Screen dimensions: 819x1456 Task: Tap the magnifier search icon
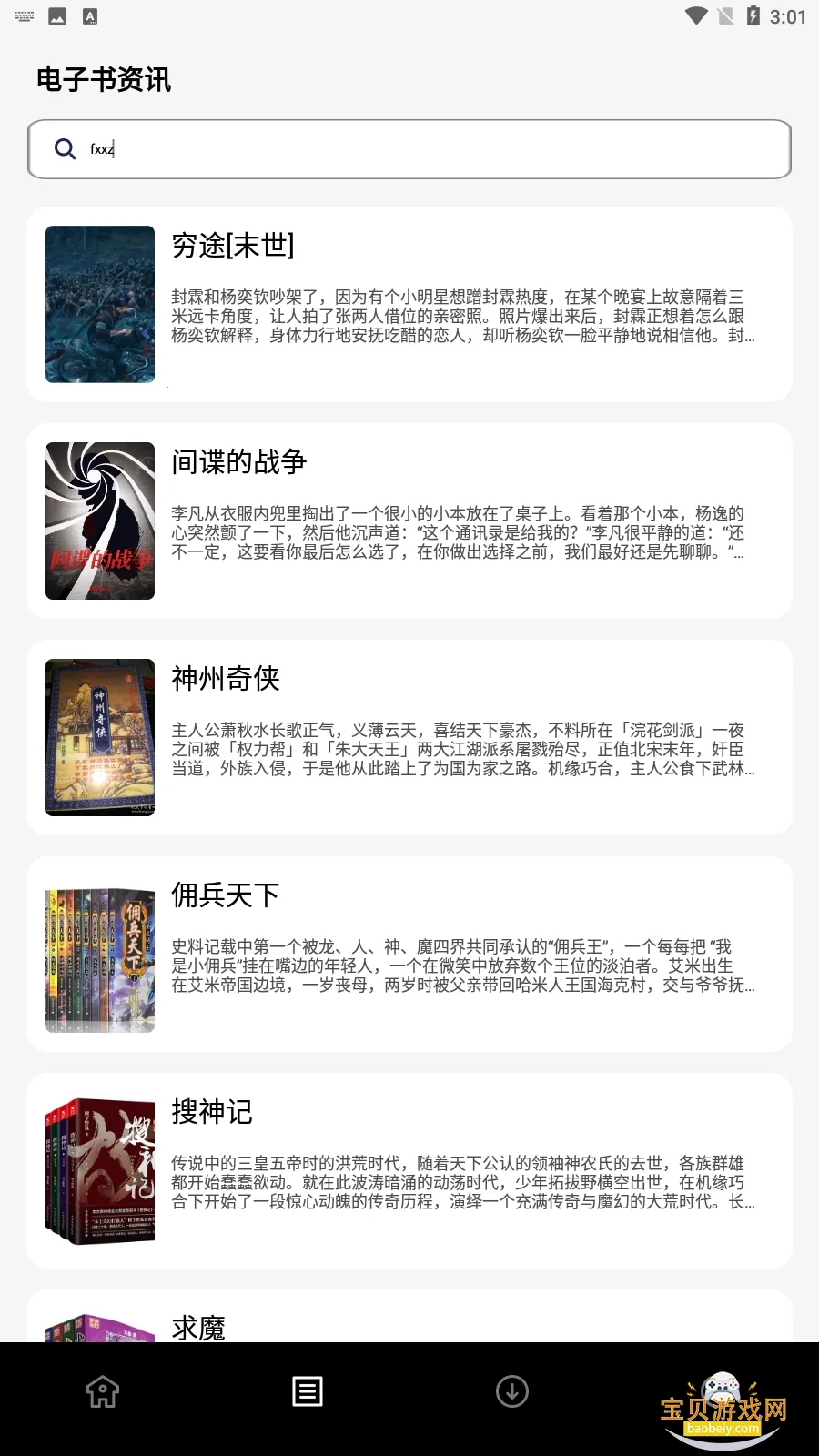click(x=65, y=149)
